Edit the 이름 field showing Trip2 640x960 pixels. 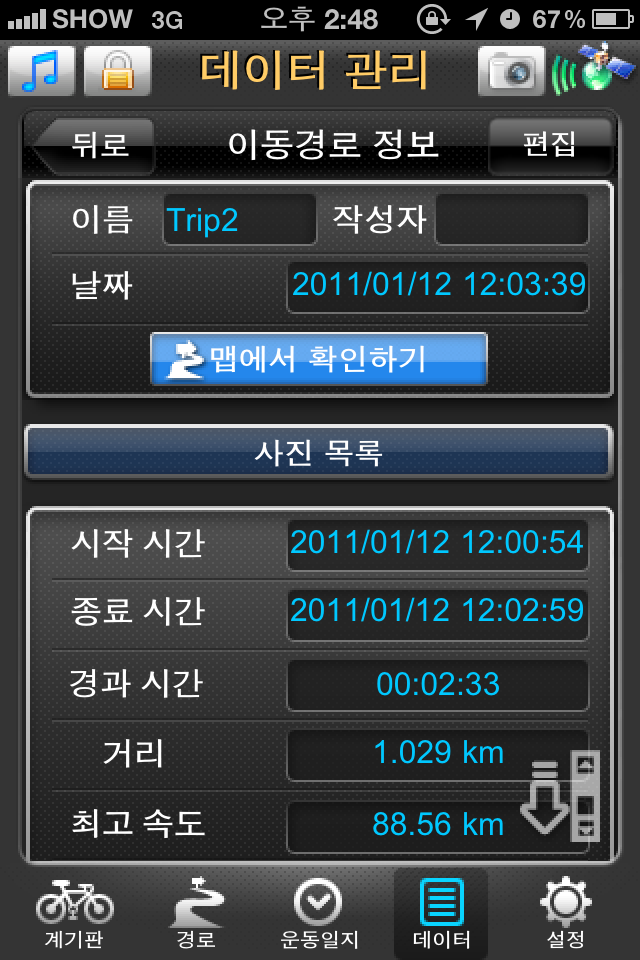point(239,220)
